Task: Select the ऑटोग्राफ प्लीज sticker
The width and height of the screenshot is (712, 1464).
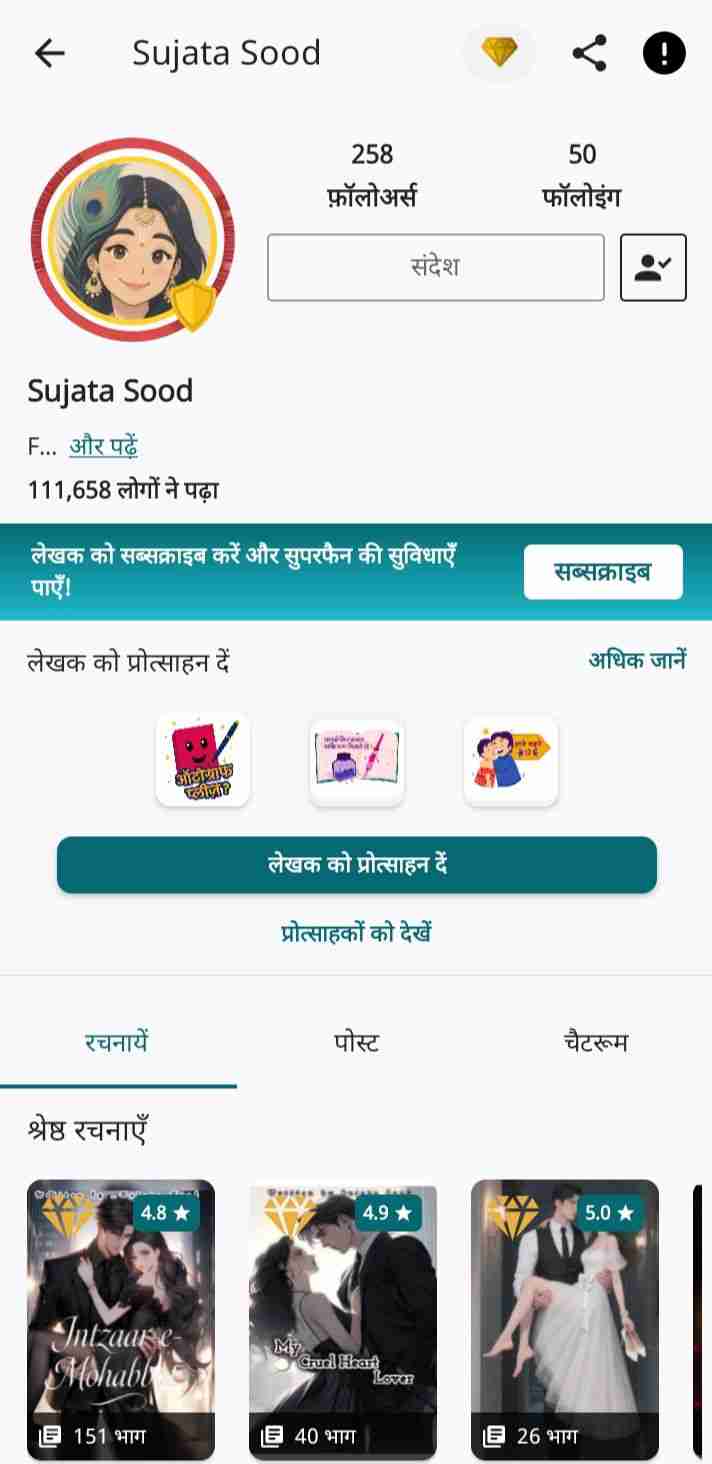Action: point(203,759)
